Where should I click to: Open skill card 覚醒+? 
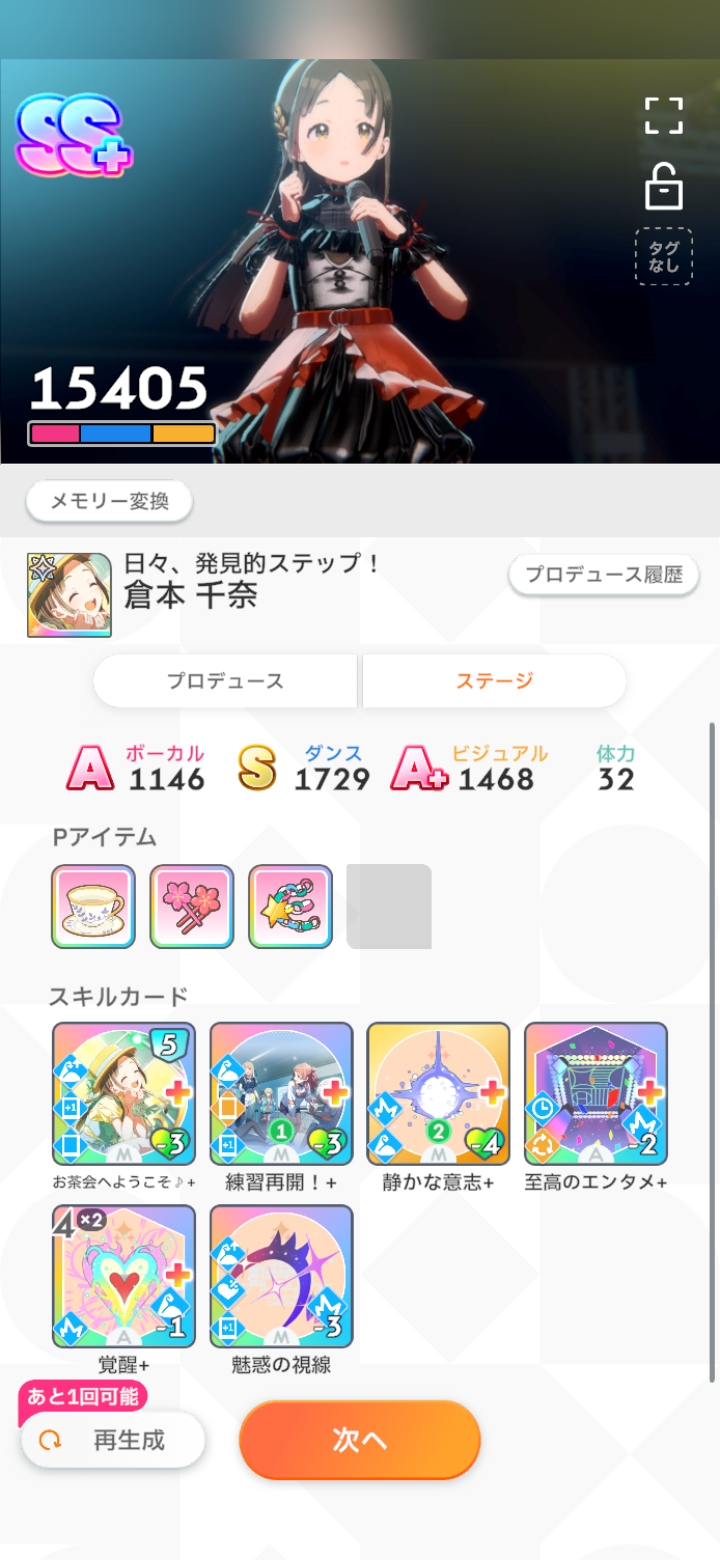point(124,1277)
